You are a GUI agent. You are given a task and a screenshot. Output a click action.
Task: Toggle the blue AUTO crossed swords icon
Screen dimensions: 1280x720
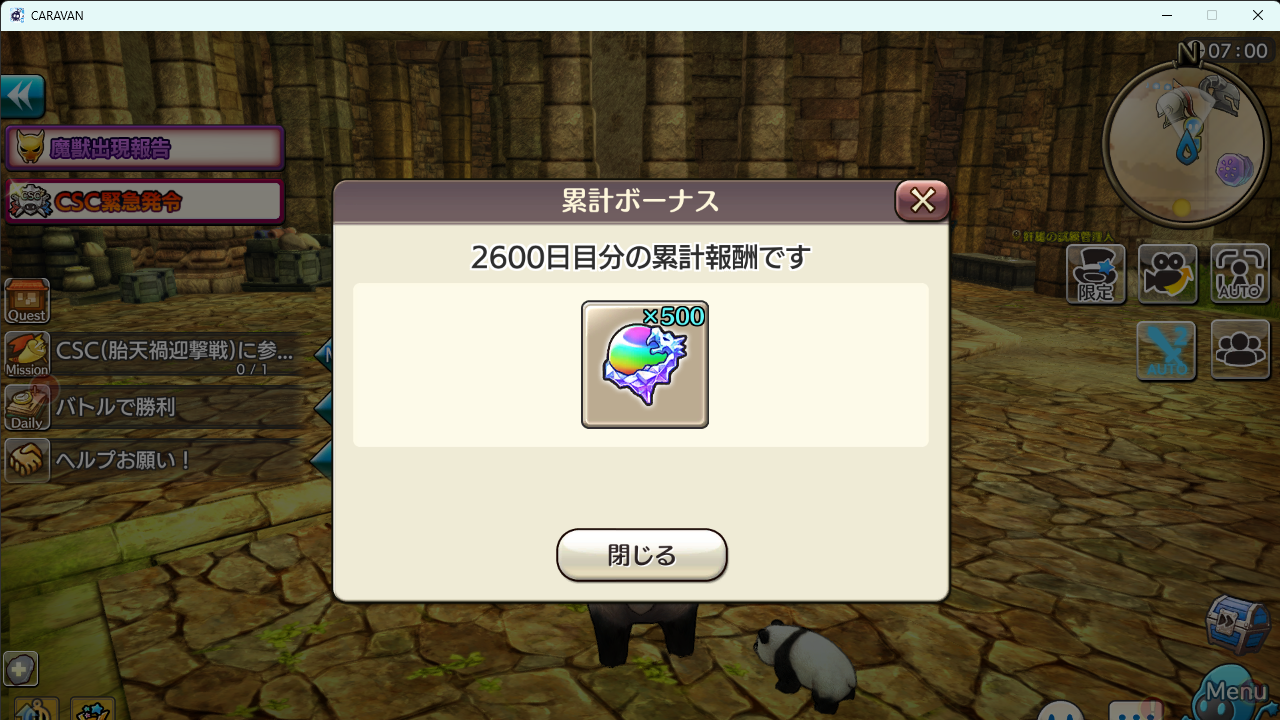click(1166, 350)
